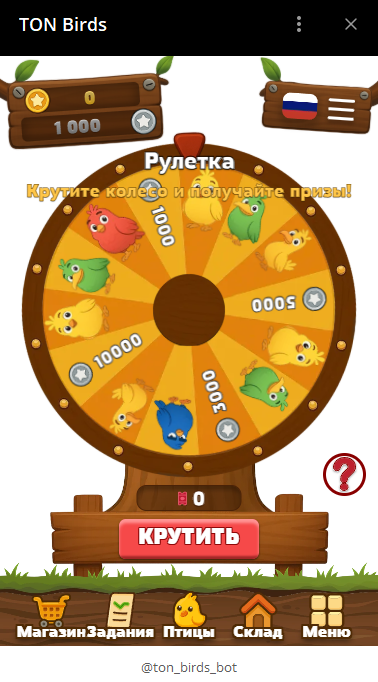Image resolution: width=378 pixels, height=682 pixels.
Task: Open the three-dot overflow menu
Action: click(299, 24)
